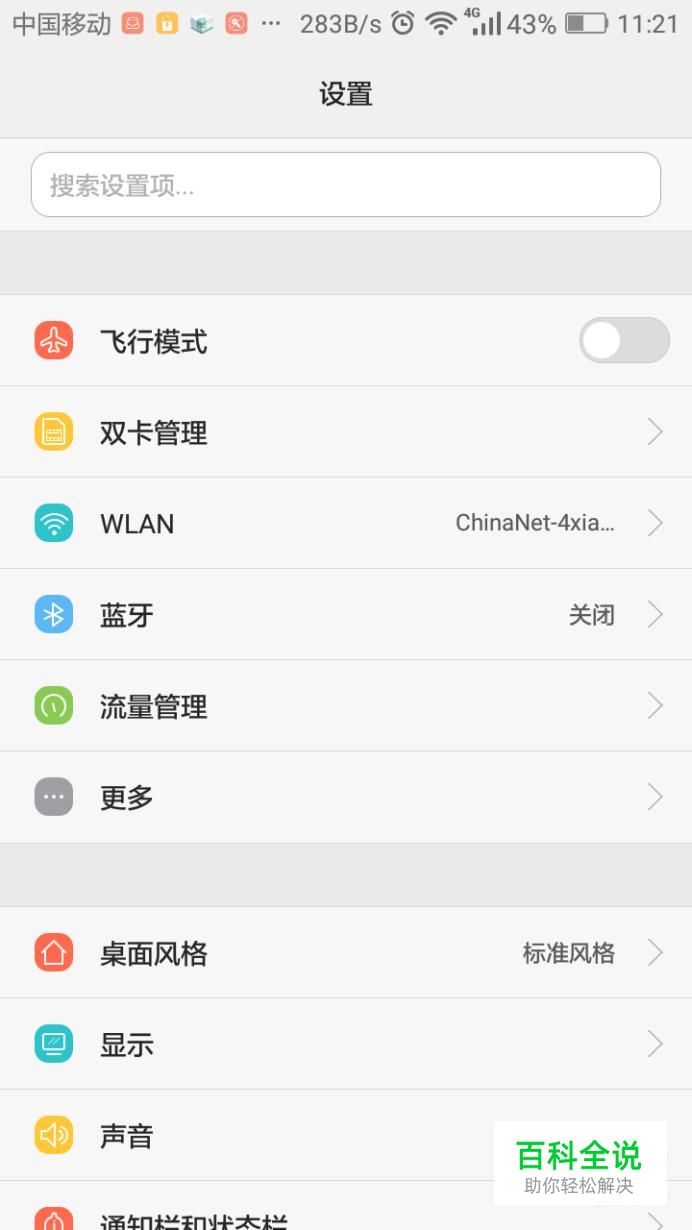Open WLAN settings
This screenshot has width=692, height=1230.
pyautogui.click(x=345, y=523)
